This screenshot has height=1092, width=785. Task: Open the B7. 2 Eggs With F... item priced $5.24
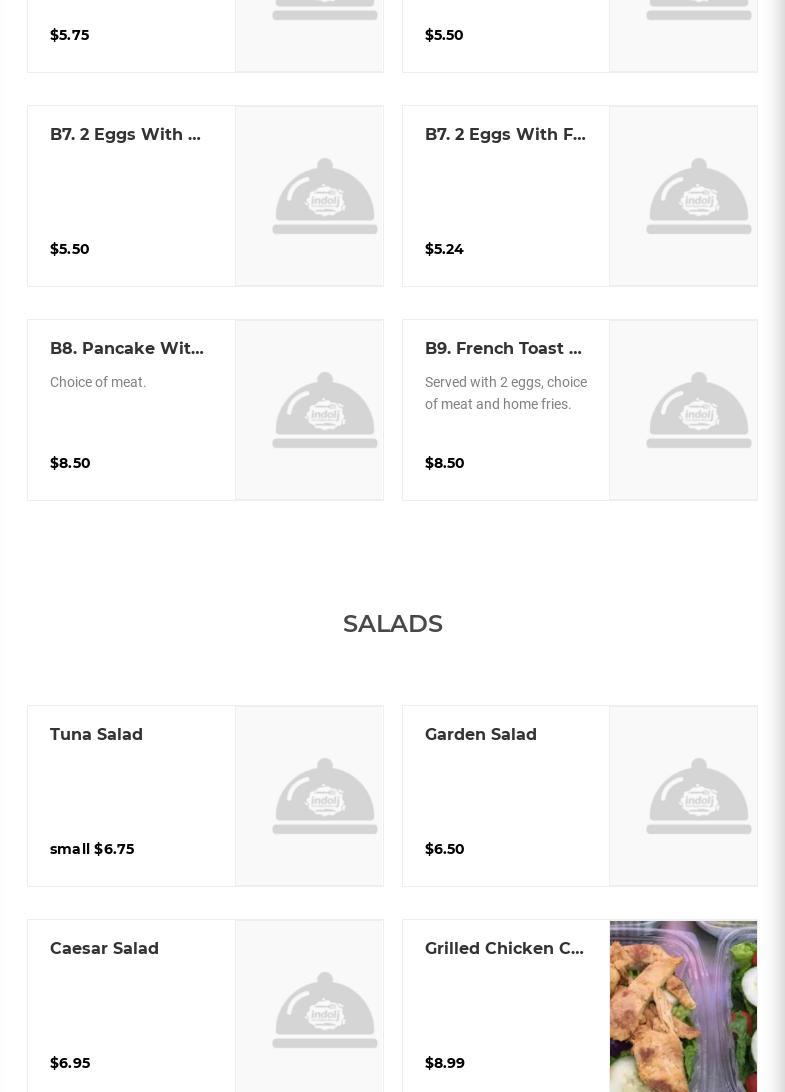click(579, 196)
